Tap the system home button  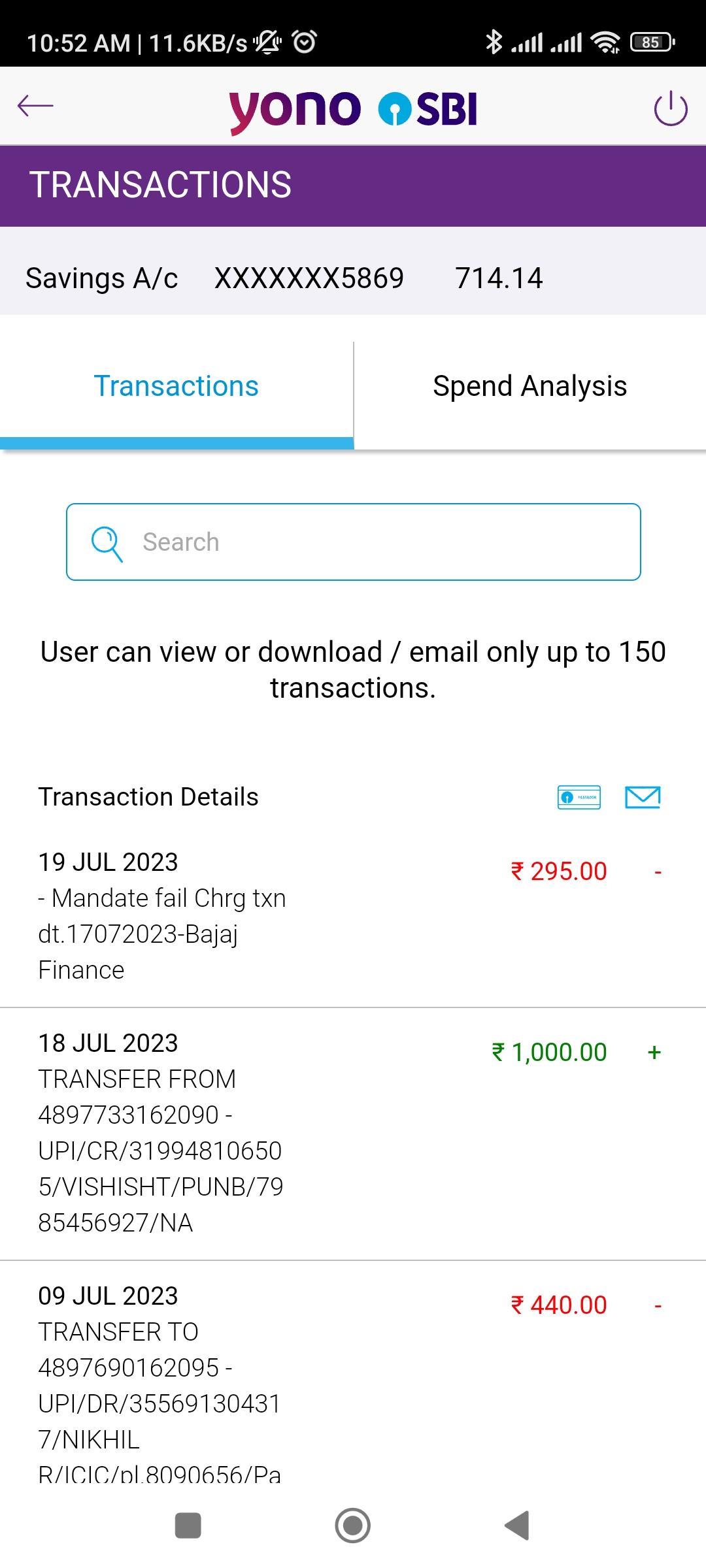(x=353, y=1526)
